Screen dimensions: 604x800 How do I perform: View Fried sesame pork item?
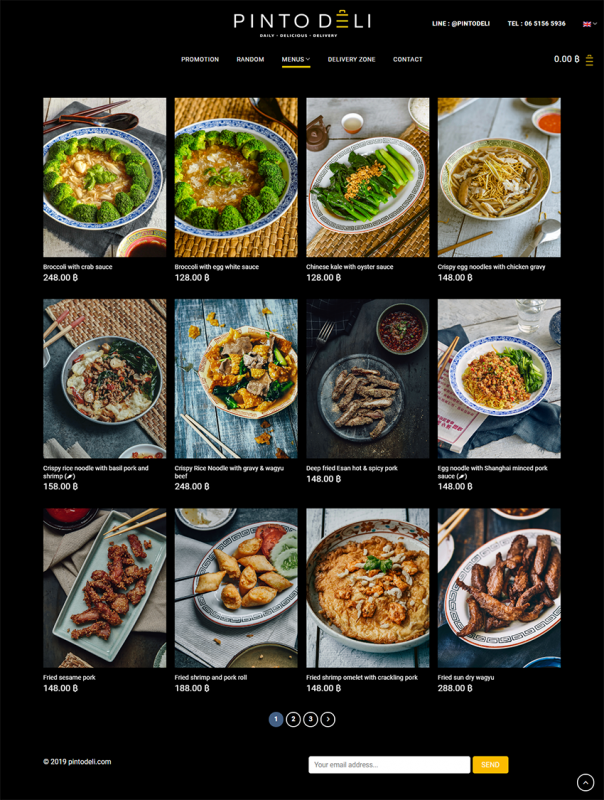(104, 587)
